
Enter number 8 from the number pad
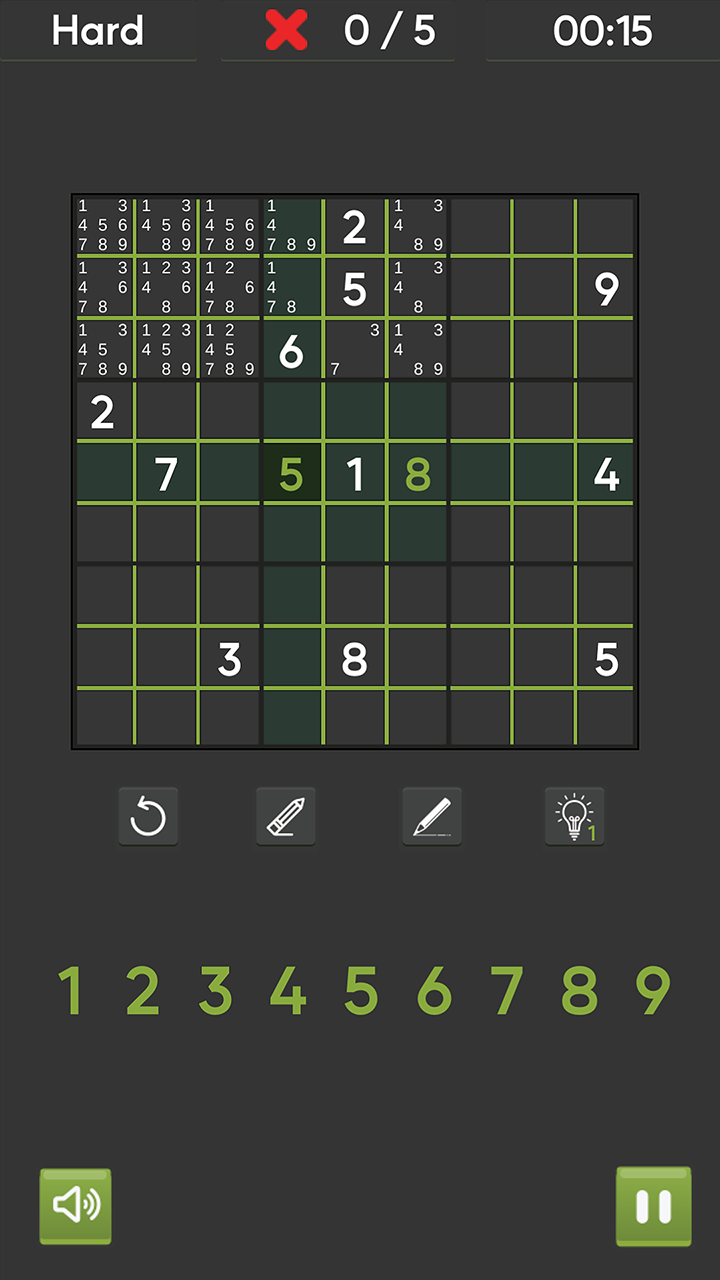580,991
